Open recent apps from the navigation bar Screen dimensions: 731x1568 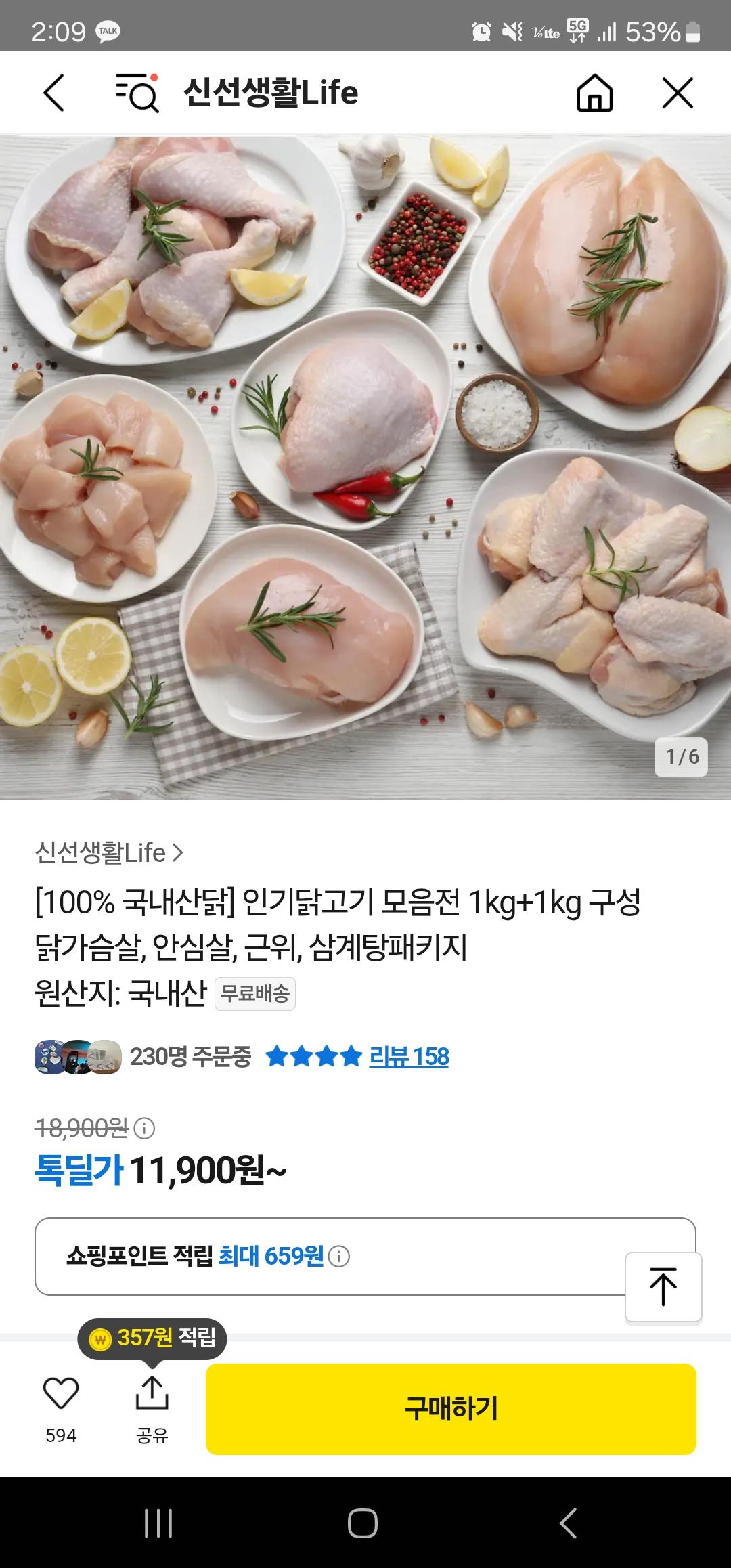159,1523
